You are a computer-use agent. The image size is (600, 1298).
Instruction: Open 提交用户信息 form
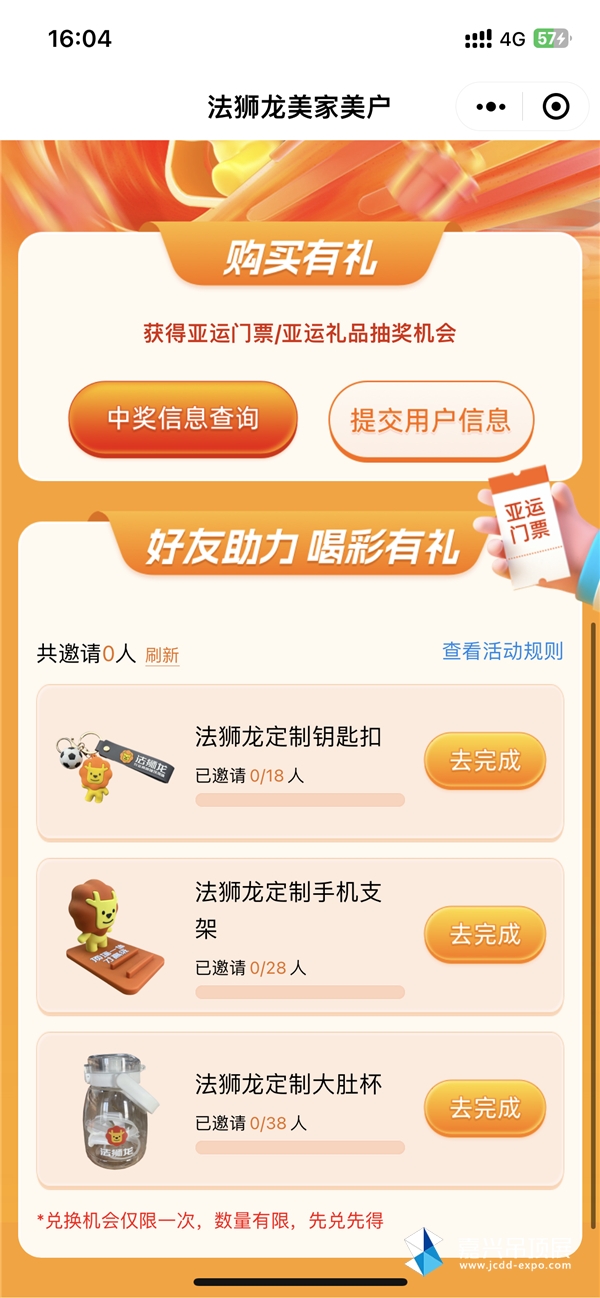click(431, 420)
